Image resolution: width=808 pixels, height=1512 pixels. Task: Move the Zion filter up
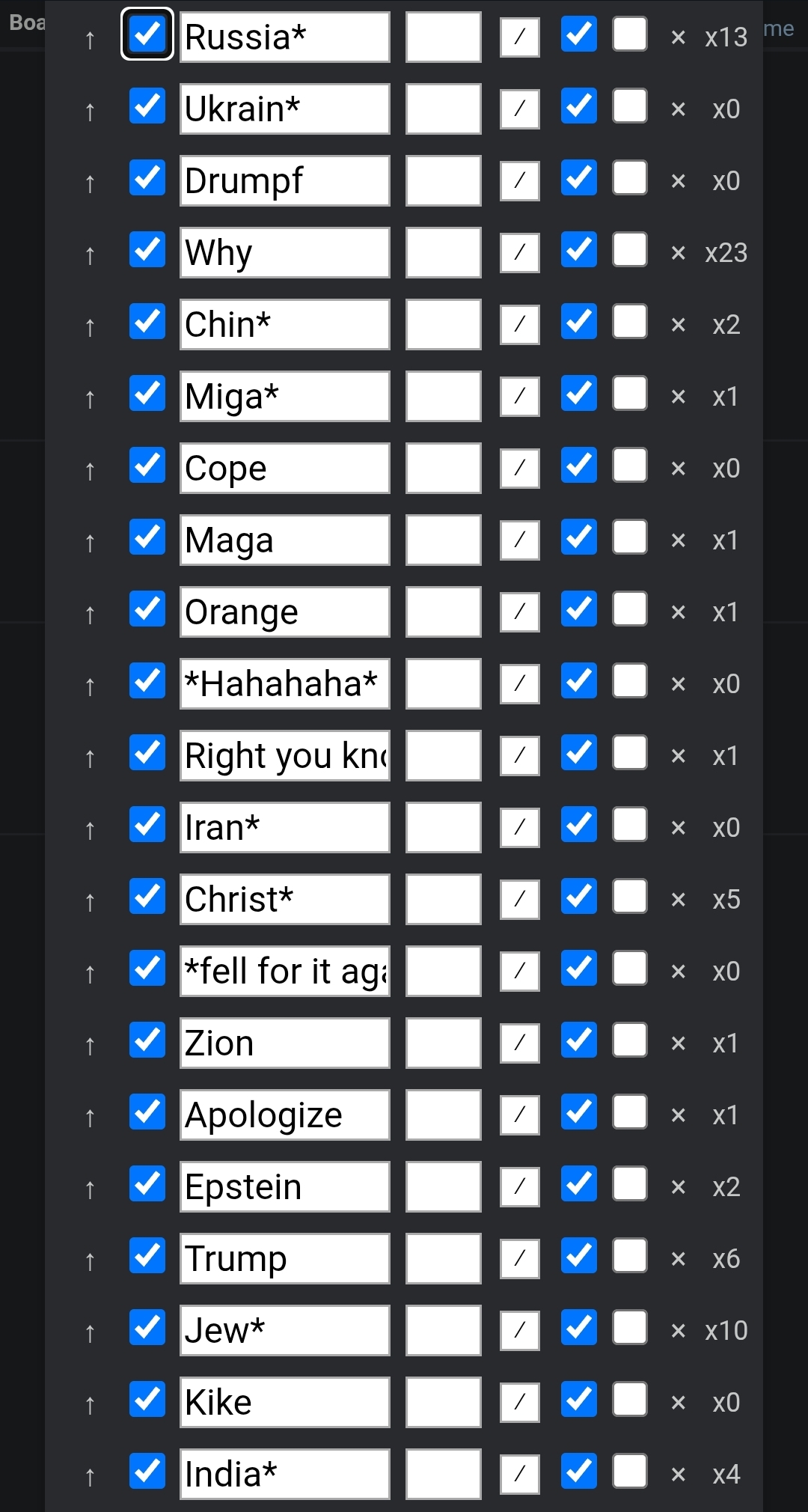(x=90, y=1045)
